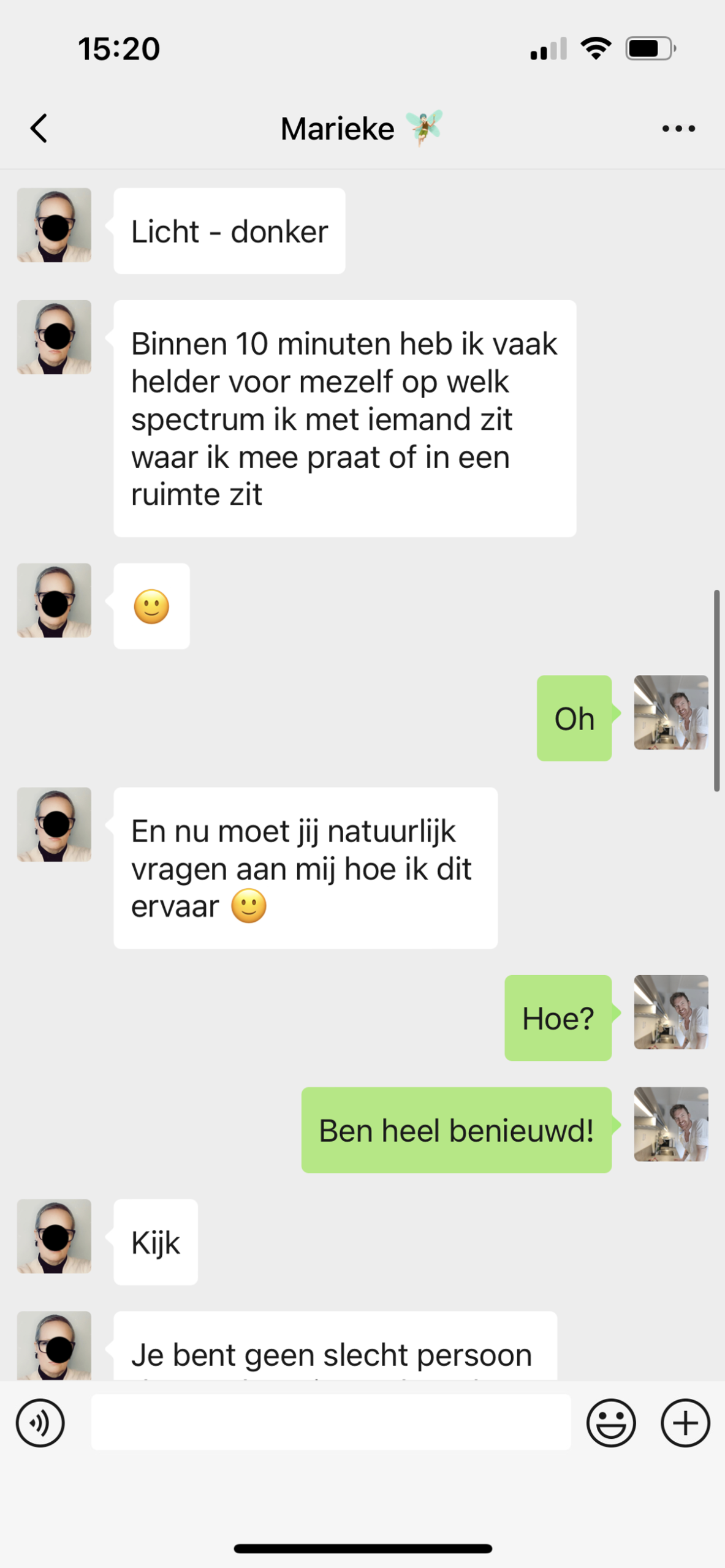Tap my avatar beside 'Ben heel benieuwd!'
Viewport: 725px width, 1568px height.
(671, 1124)
